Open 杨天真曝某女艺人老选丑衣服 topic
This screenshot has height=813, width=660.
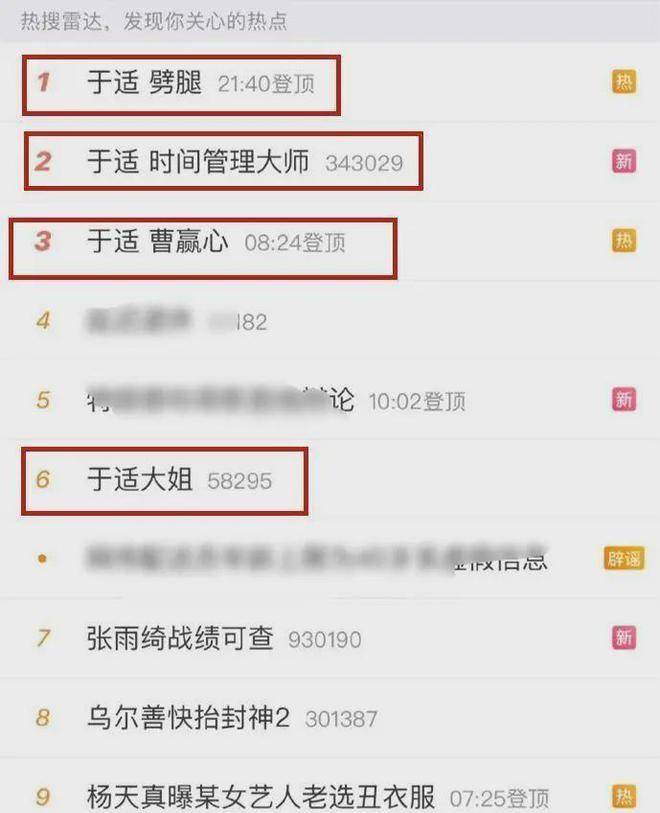pos(261,797)
